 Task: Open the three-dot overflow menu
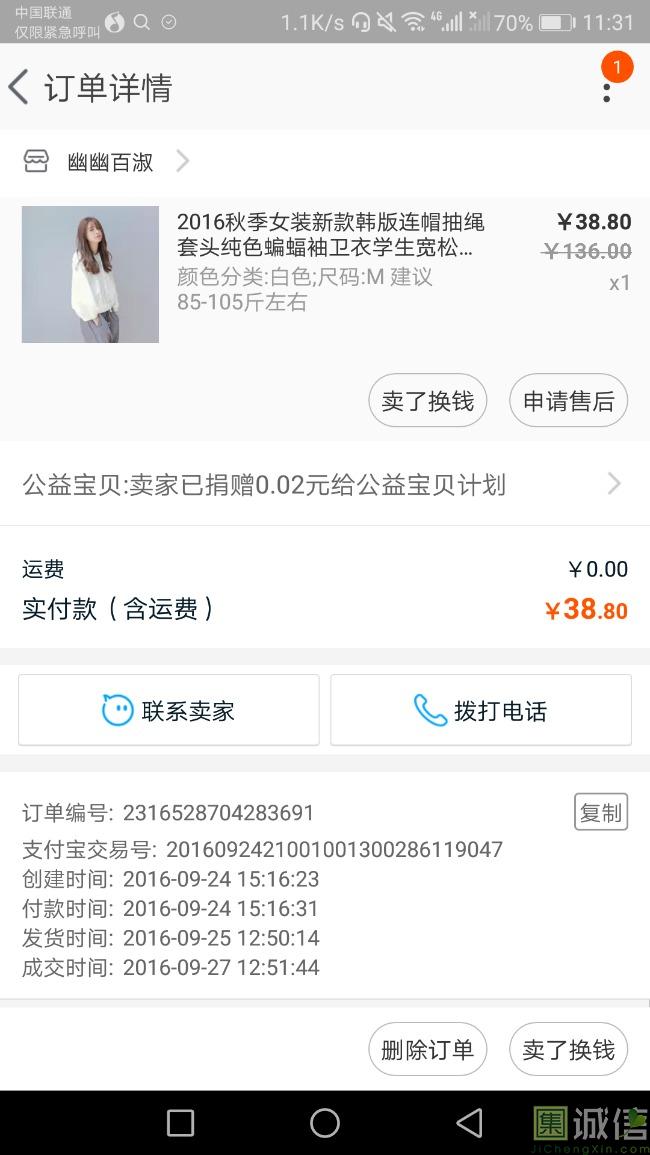point(606,90)
